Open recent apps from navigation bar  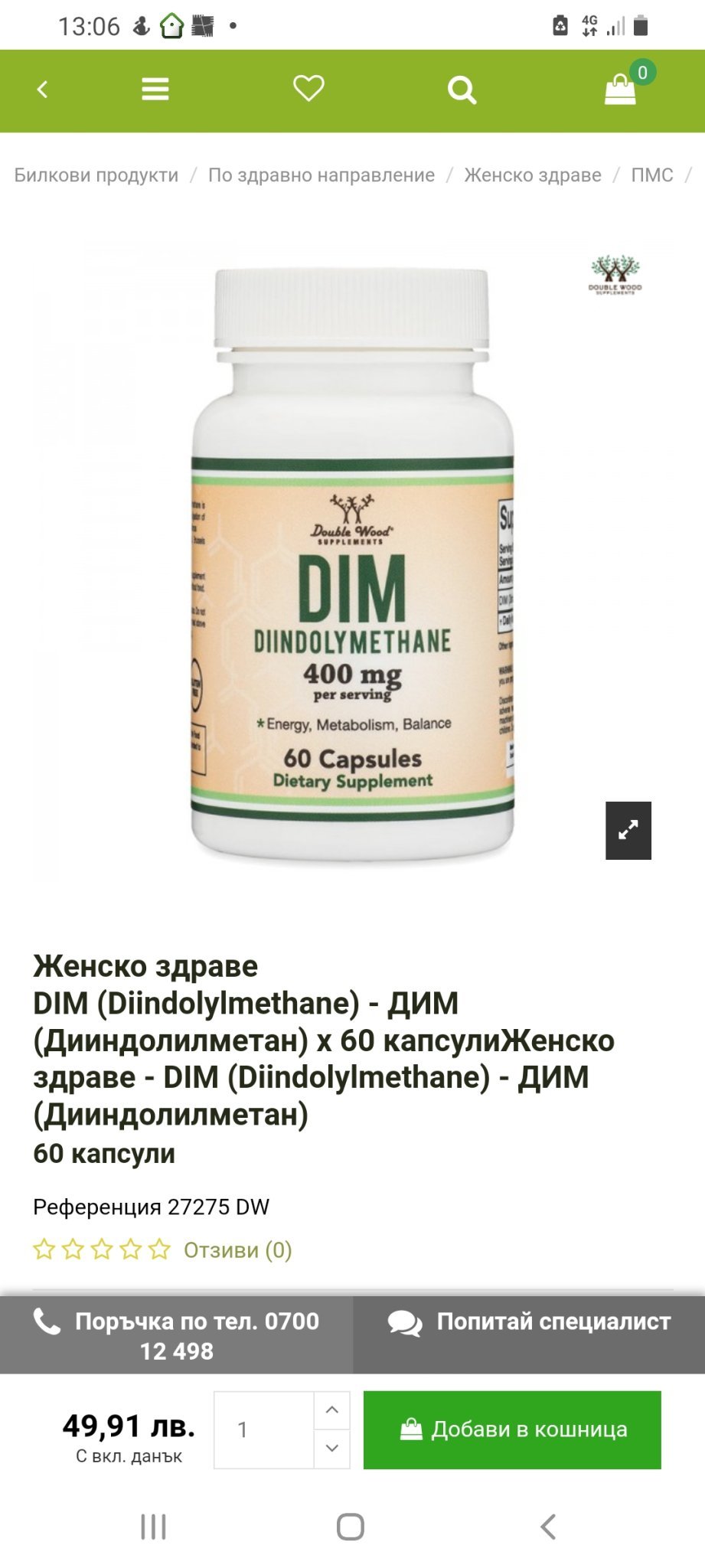(x=153, y=1527)
